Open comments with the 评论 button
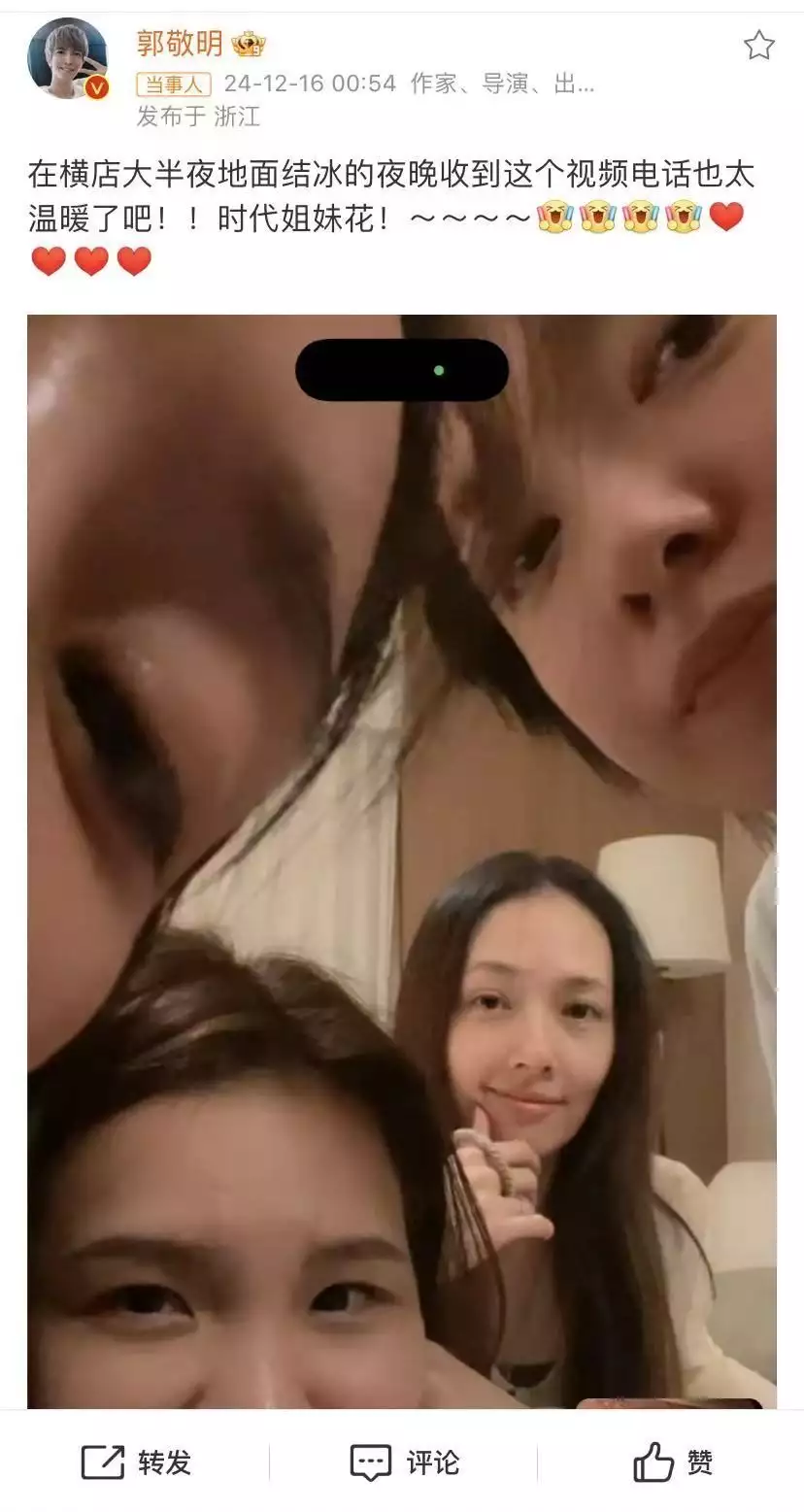This screenshot has width=804, height=1512. pos(404,1462)
